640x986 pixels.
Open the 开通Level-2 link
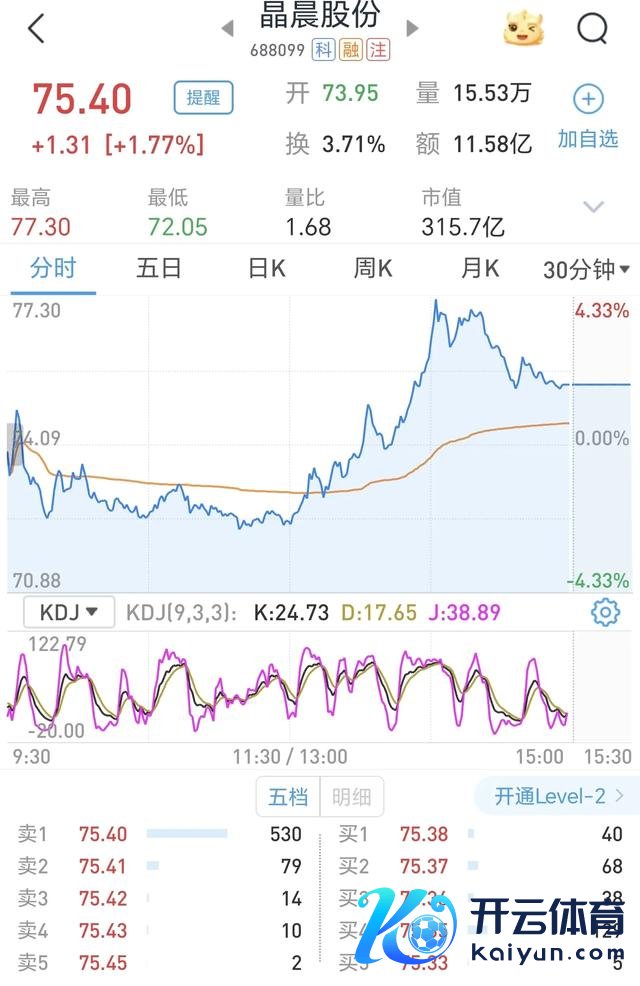(x=559, y=796)
